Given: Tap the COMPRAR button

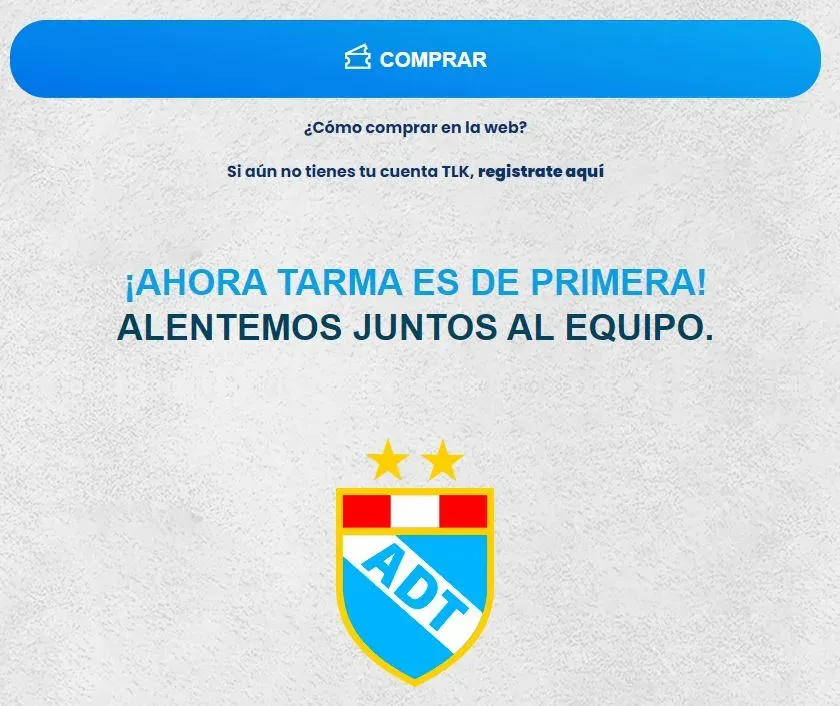Looking at the screenshot, I should [x=415, y=59].
